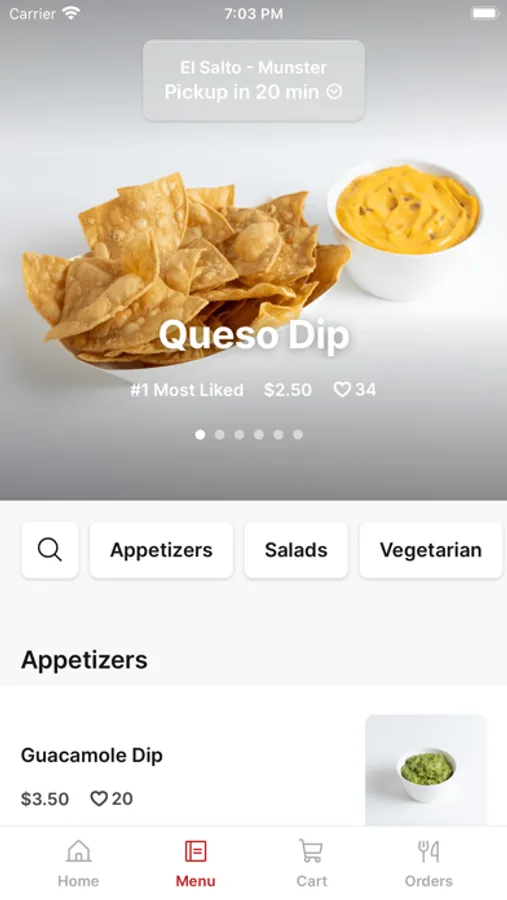Image resolution: width=507 pixels, height=900 pixels.
Task: Filter by the Vegetarian chip
Action: click(431, 550)
